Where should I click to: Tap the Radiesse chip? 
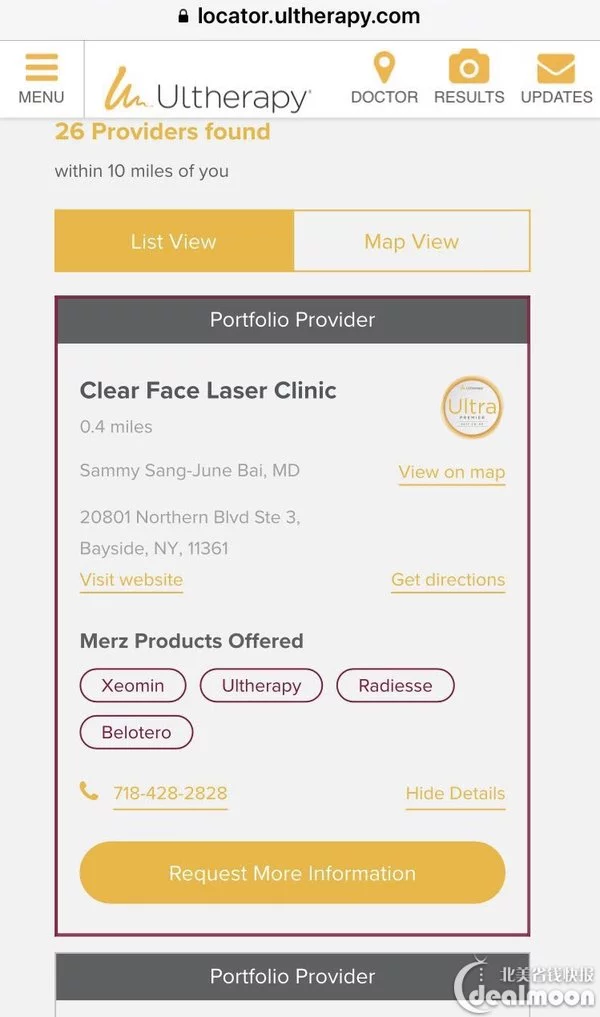tap(396, 686)
